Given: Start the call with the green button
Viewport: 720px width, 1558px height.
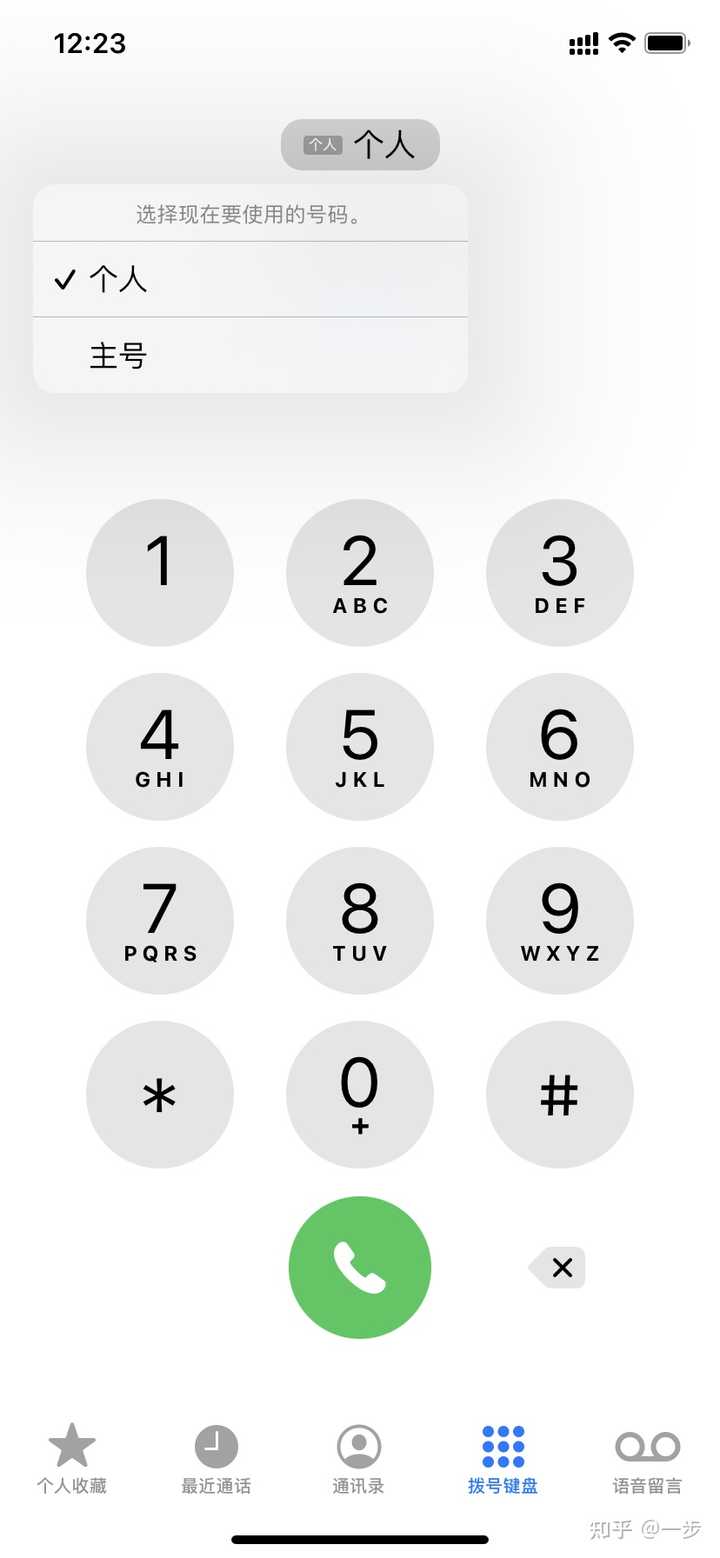Looking at the screenshot, I should tap(360, 1267).
